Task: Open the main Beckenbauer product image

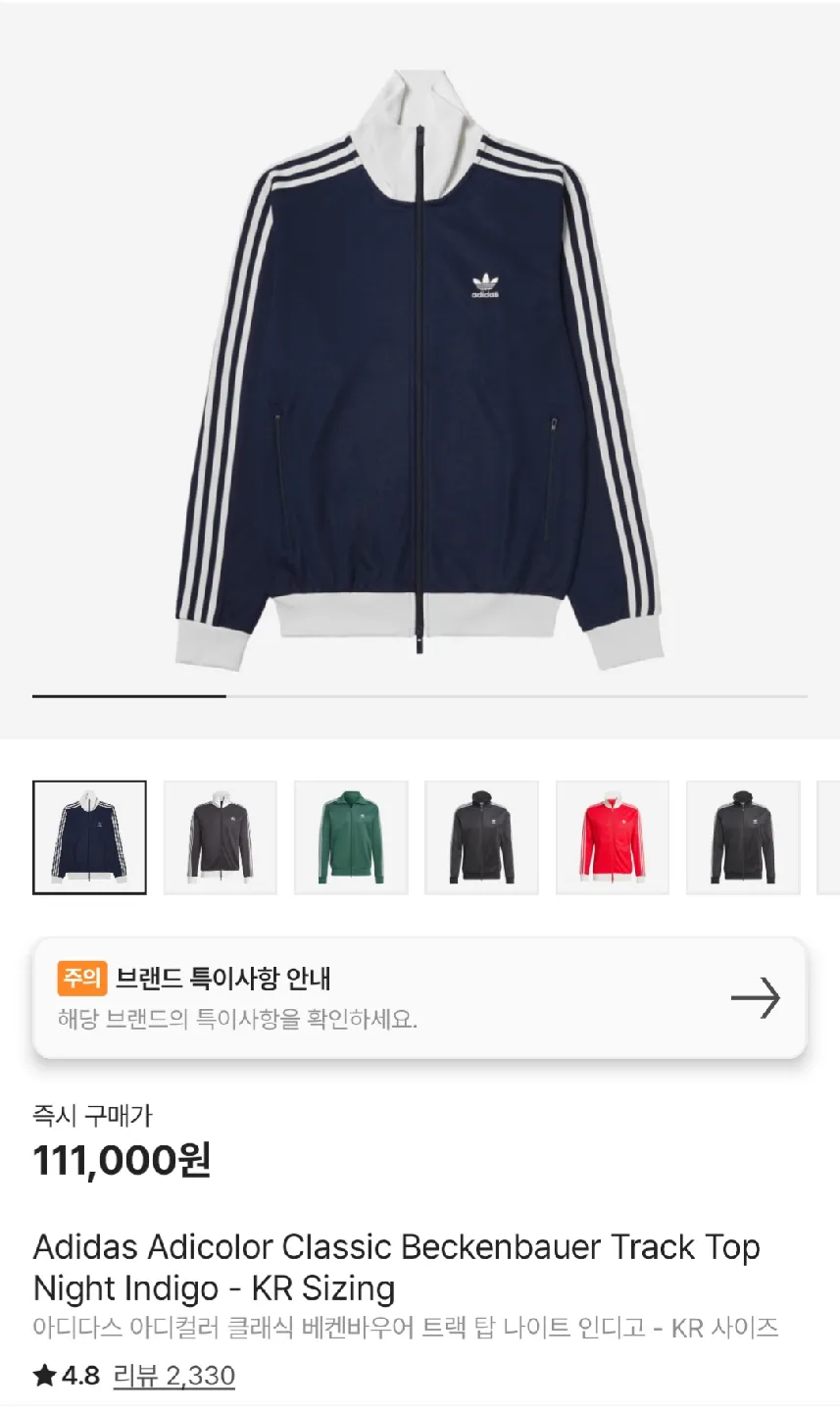Action: pos(420,373)
